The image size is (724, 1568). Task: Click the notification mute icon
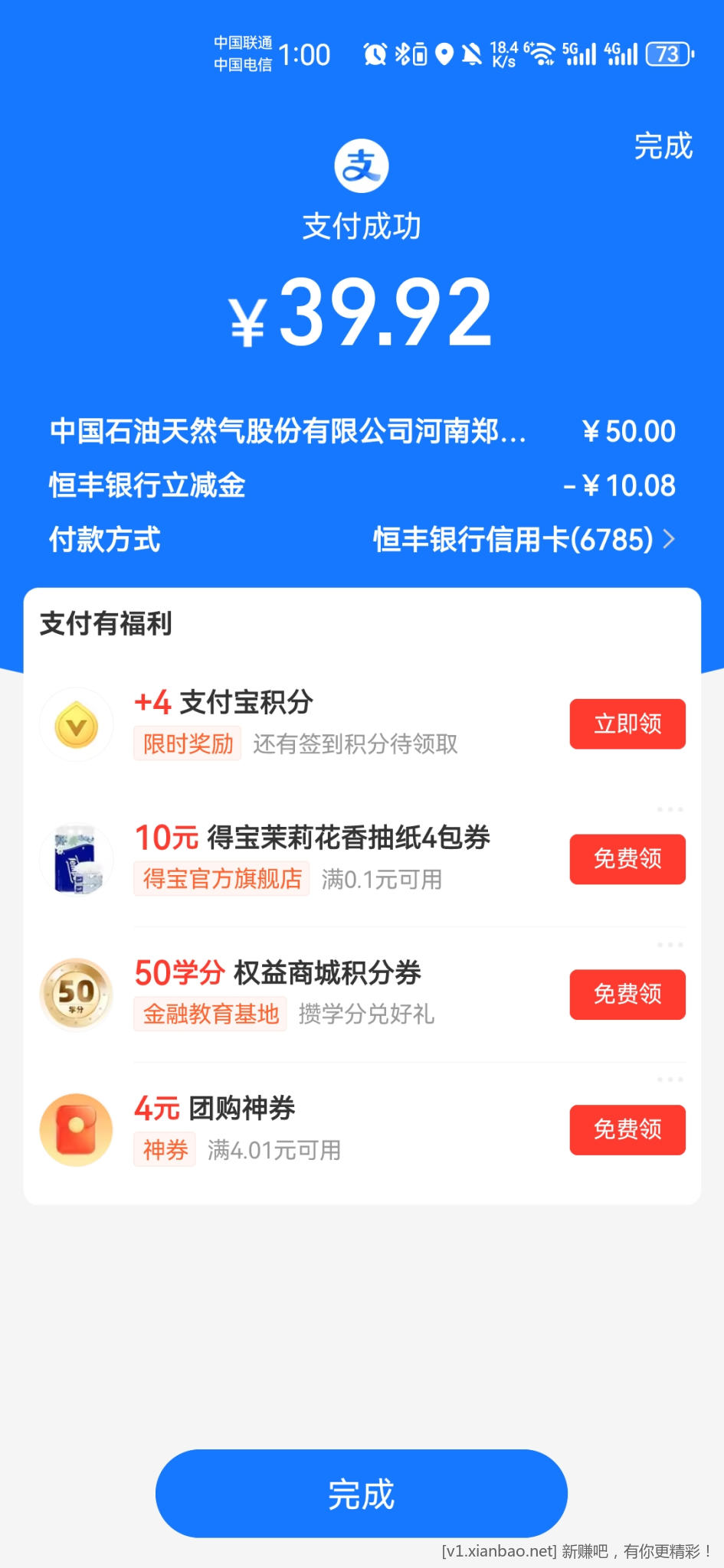pos(473,54)
